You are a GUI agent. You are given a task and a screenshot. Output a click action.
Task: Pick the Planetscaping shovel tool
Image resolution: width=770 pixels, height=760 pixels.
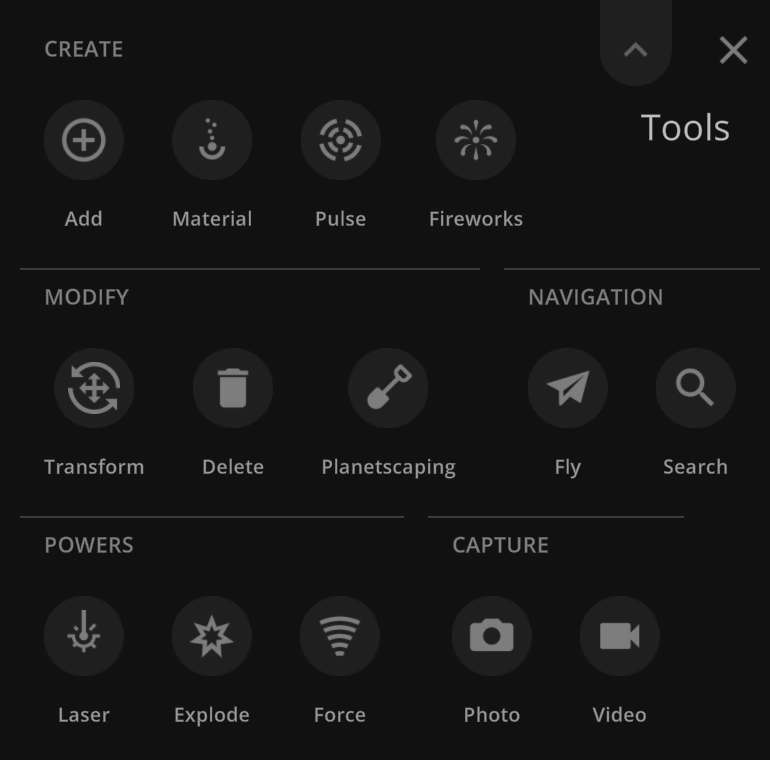click(x=388, y=388)
